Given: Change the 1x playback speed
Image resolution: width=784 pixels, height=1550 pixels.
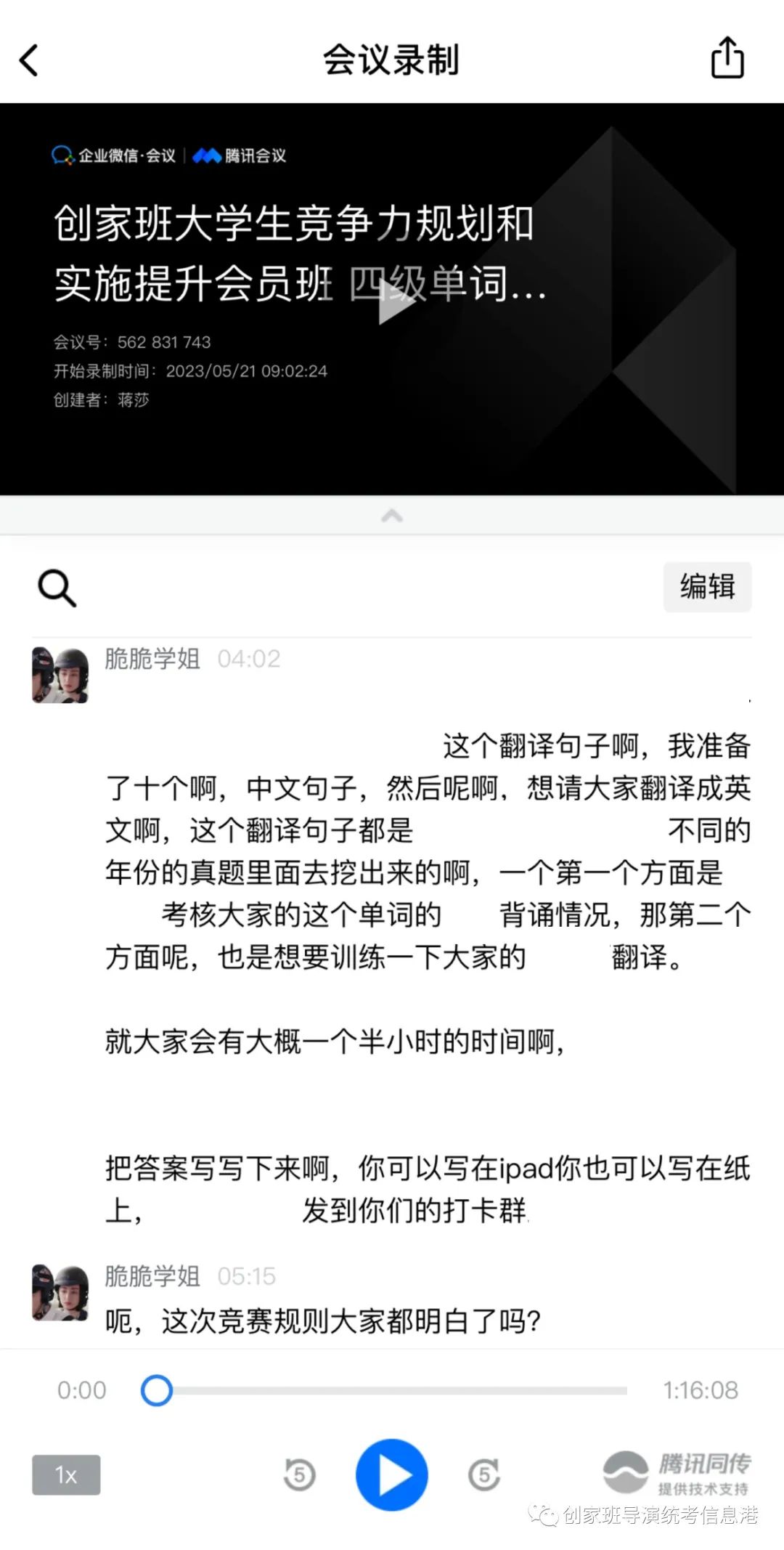Looking at the screenshot, I should [66, 1475].
